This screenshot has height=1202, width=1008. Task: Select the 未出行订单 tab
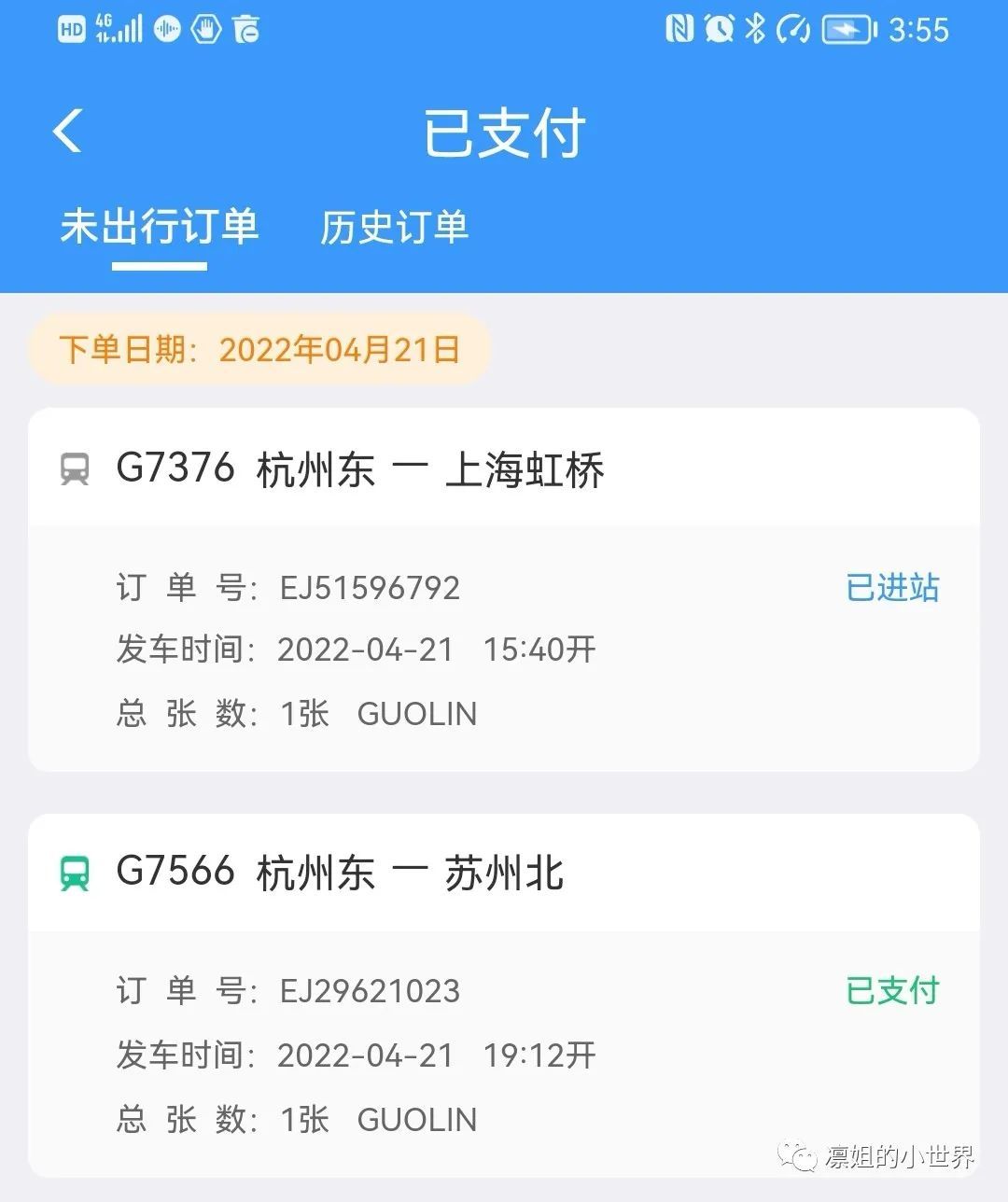pos(159,228)
